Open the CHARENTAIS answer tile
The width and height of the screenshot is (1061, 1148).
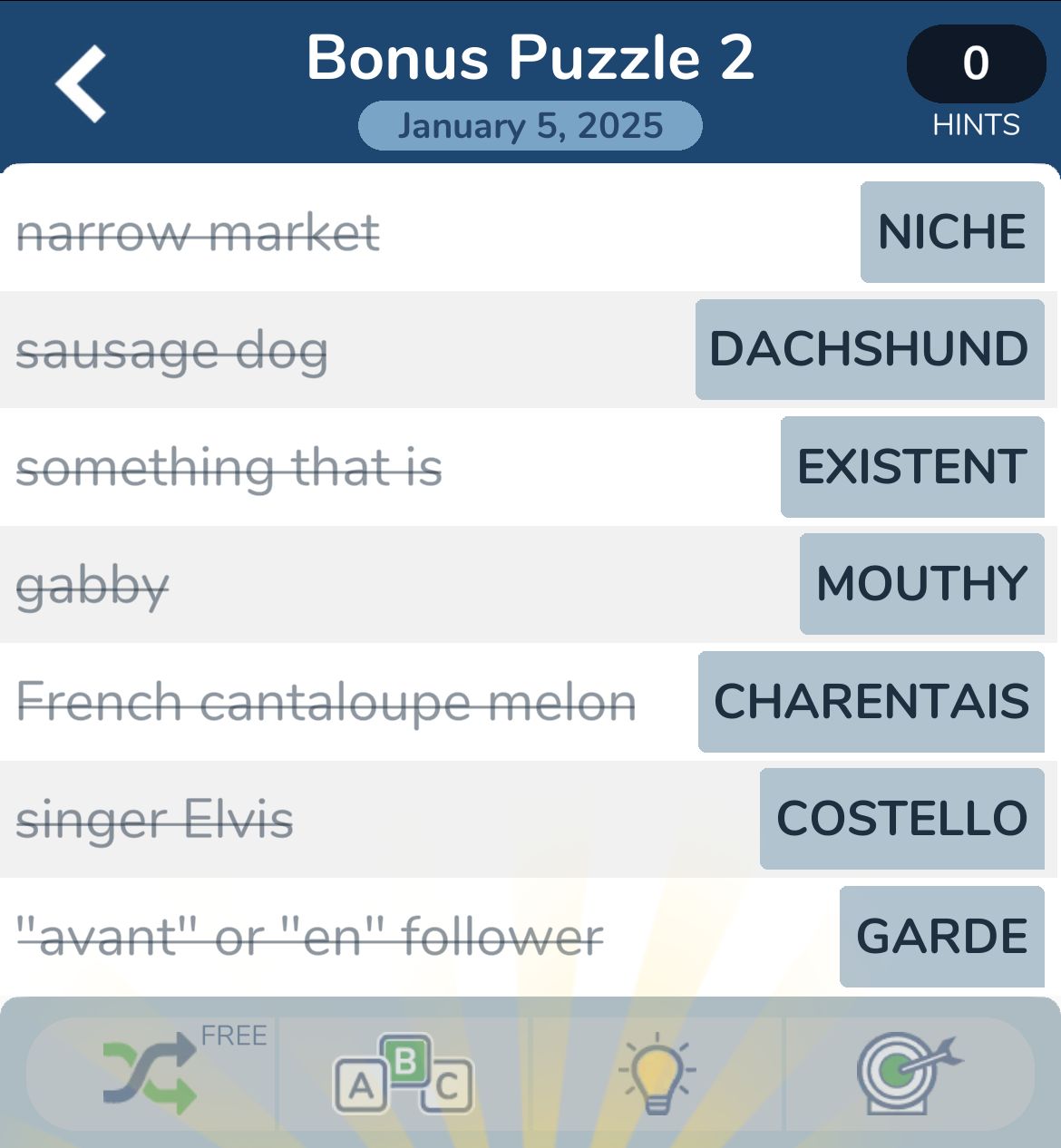click(x=871, y=702)
